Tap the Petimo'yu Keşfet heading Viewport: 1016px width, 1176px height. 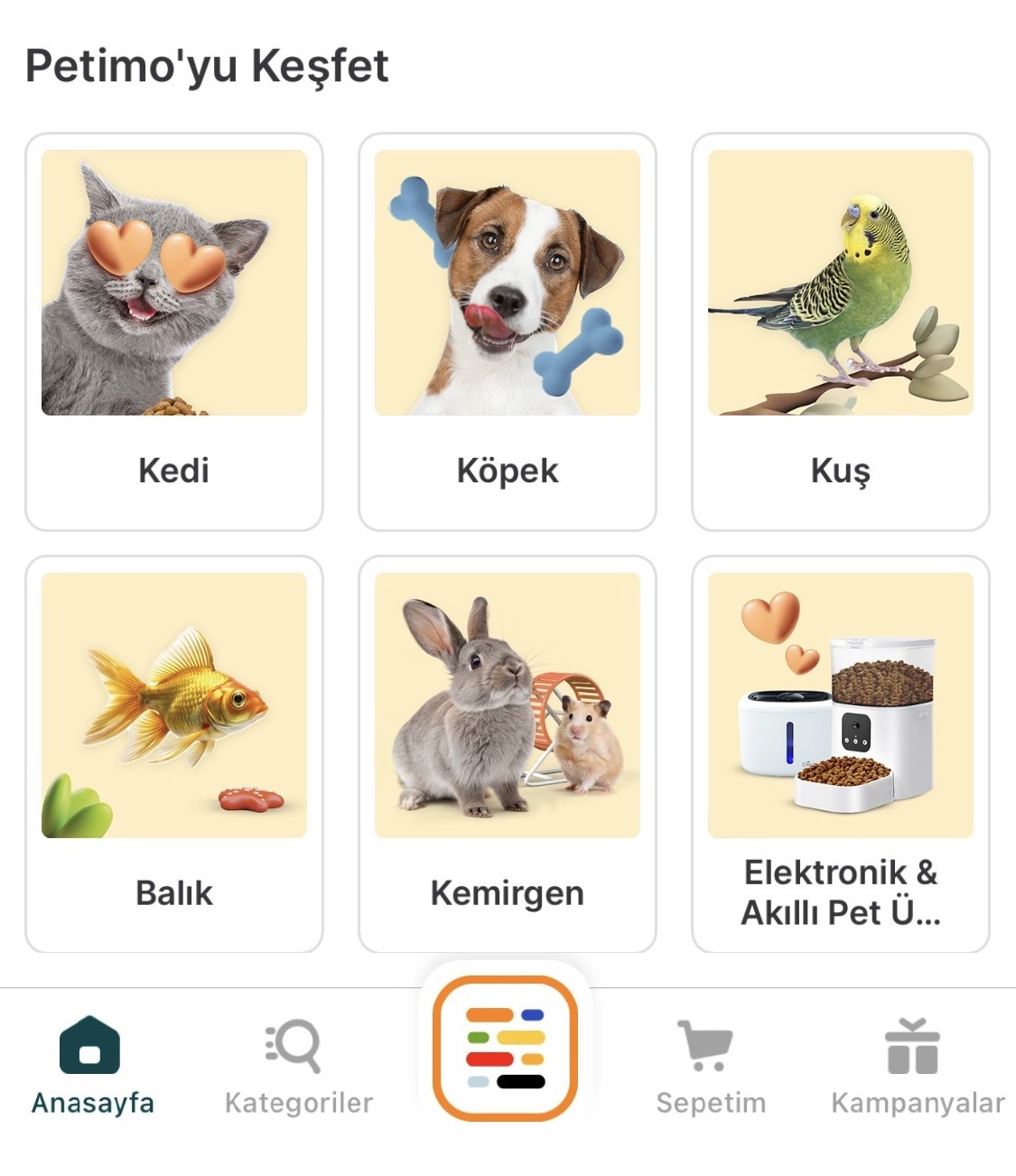coord(206,65)
